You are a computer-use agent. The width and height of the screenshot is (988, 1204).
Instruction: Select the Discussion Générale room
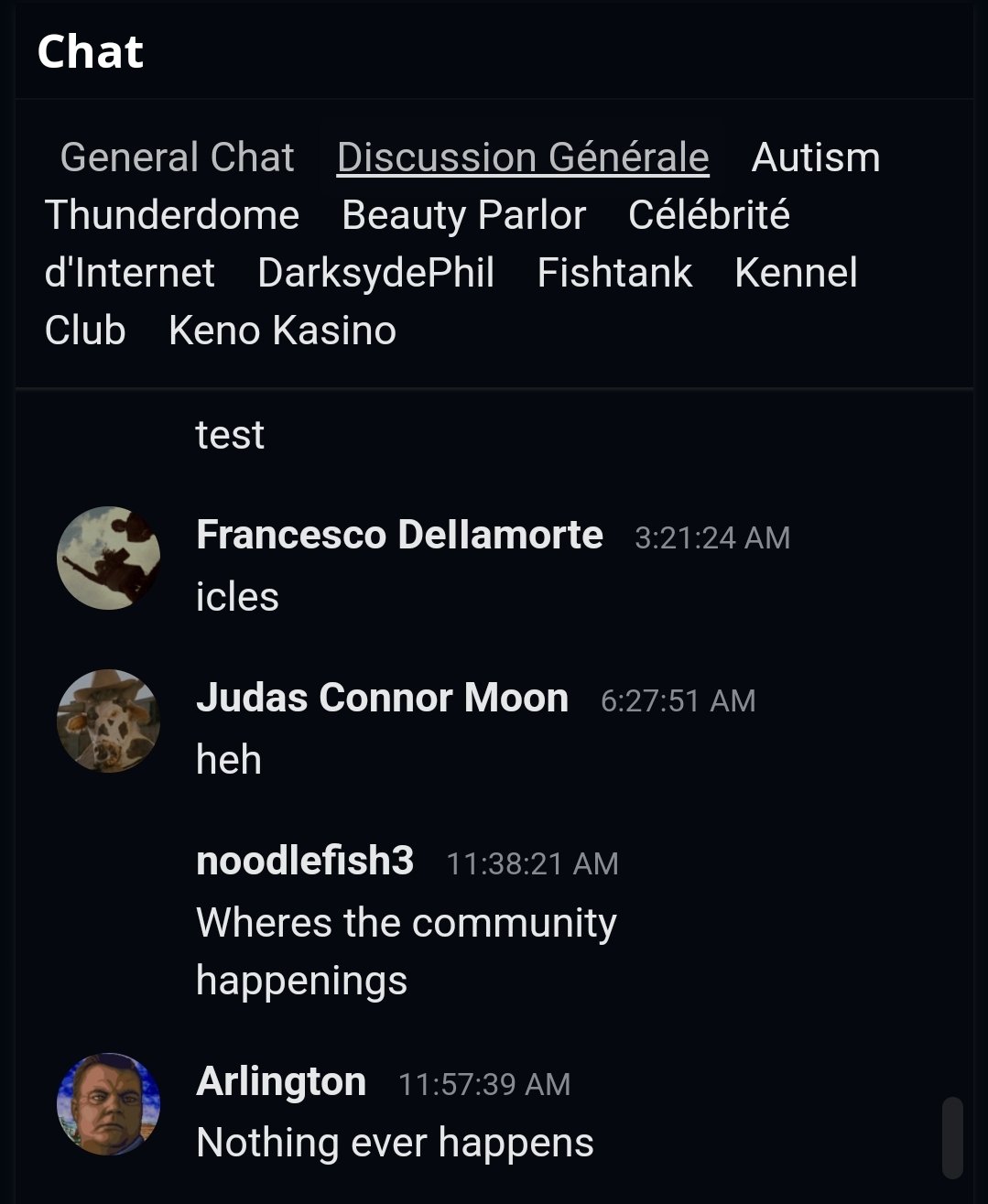click(x=522, y=157)
